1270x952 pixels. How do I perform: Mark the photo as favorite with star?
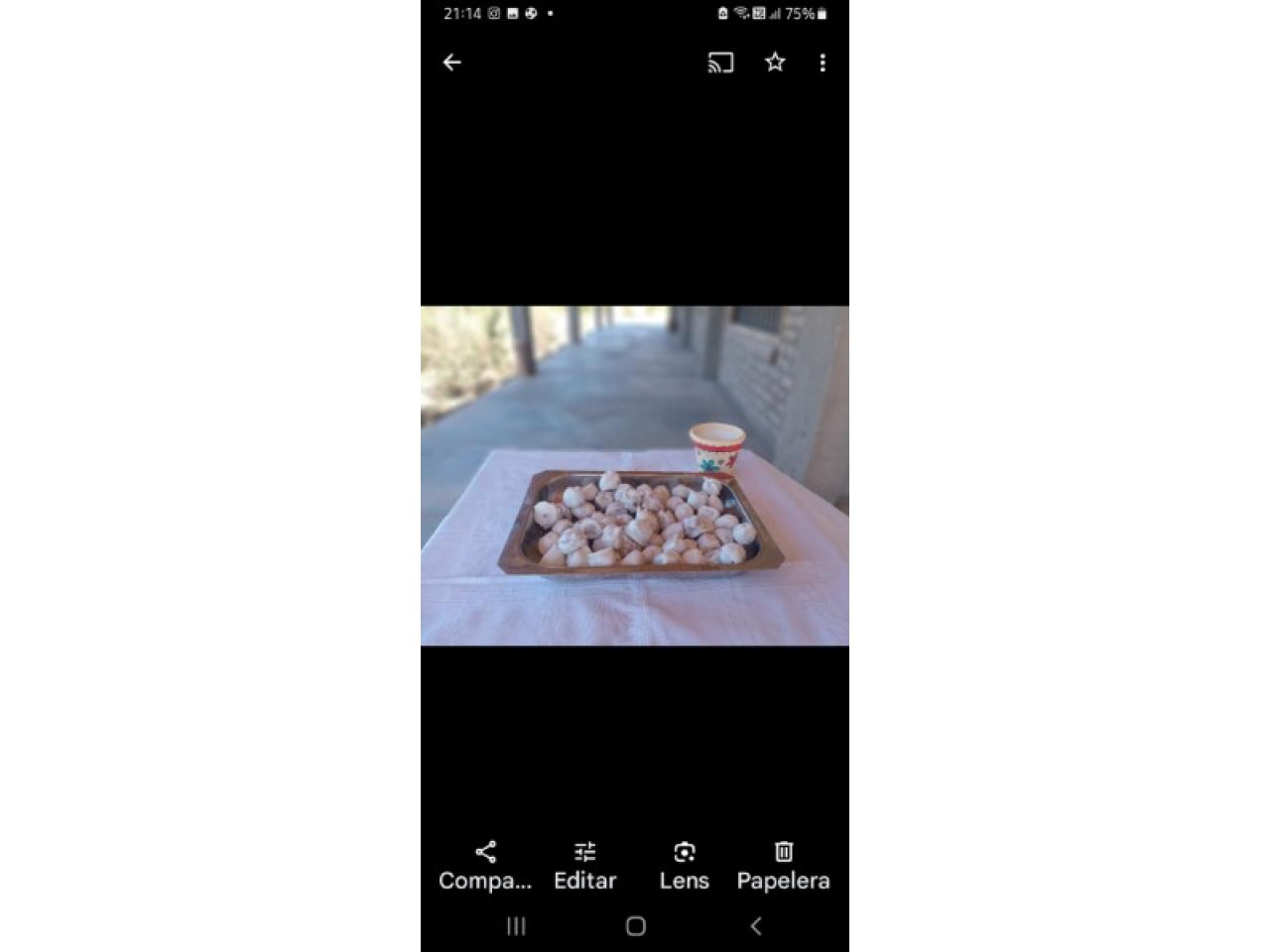coord(775,62)
